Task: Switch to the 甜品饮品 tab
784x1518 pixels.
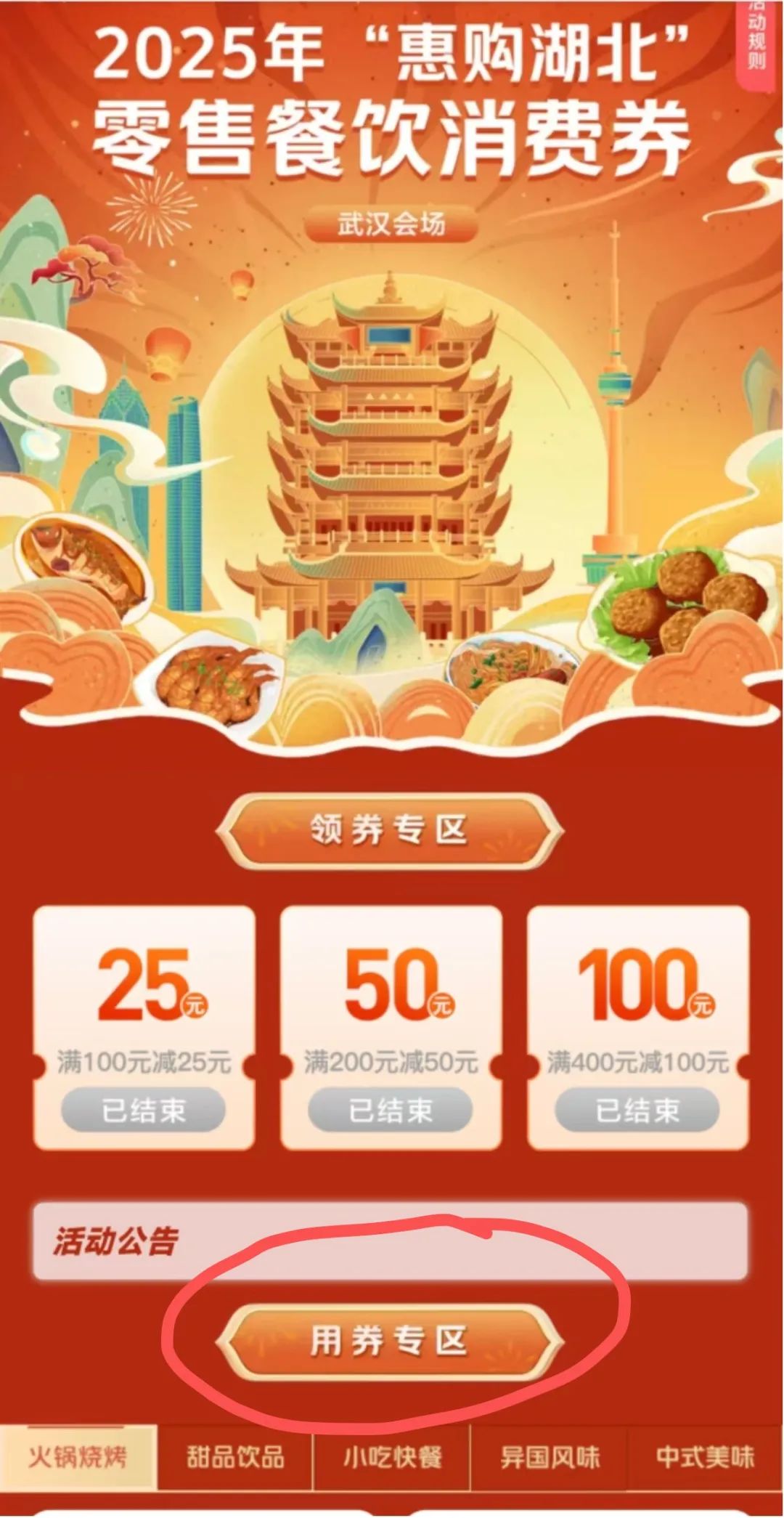Action: (235, 1458)
